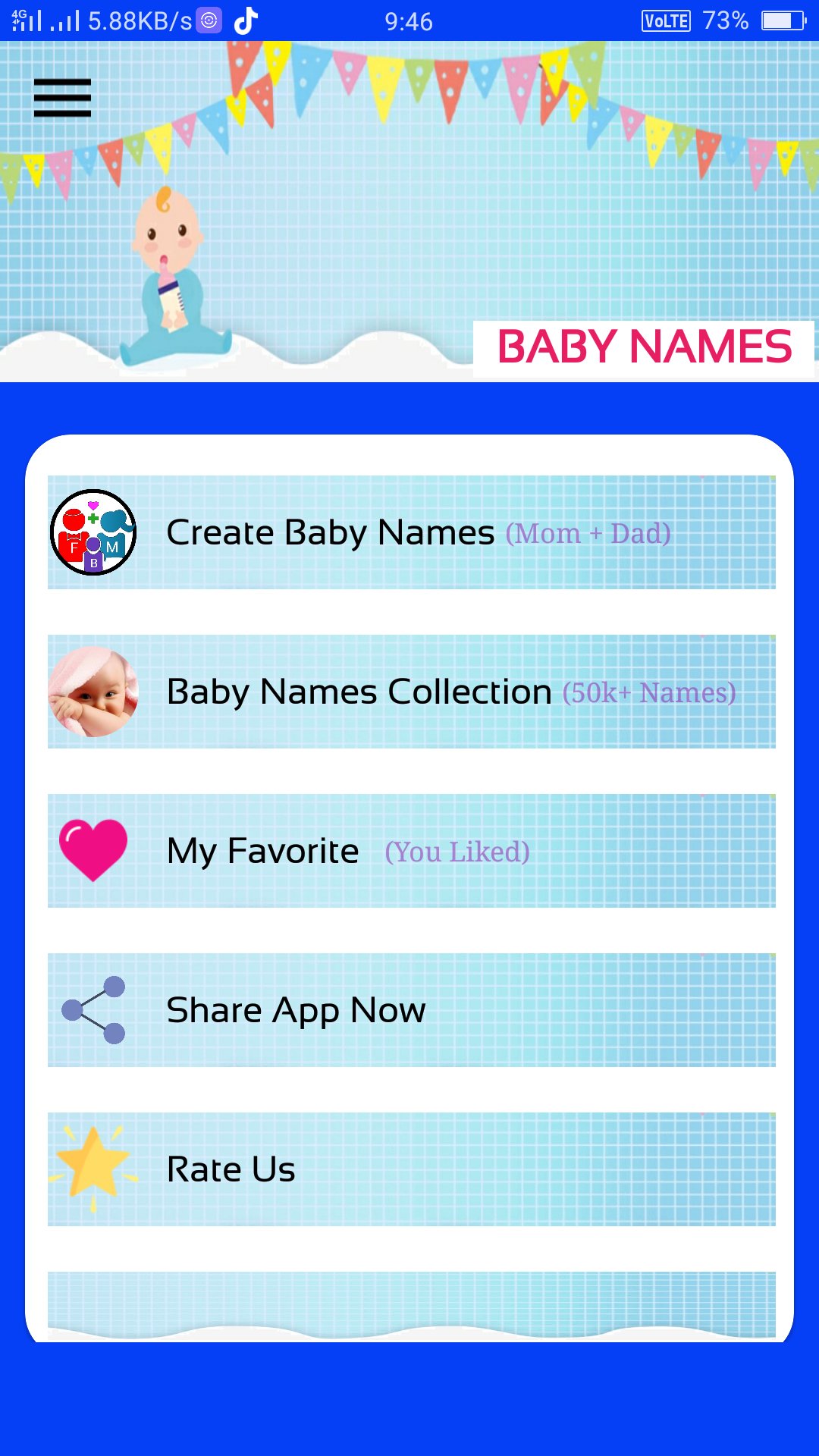
Task: Select Share App Now
Action: (411, 1010)
